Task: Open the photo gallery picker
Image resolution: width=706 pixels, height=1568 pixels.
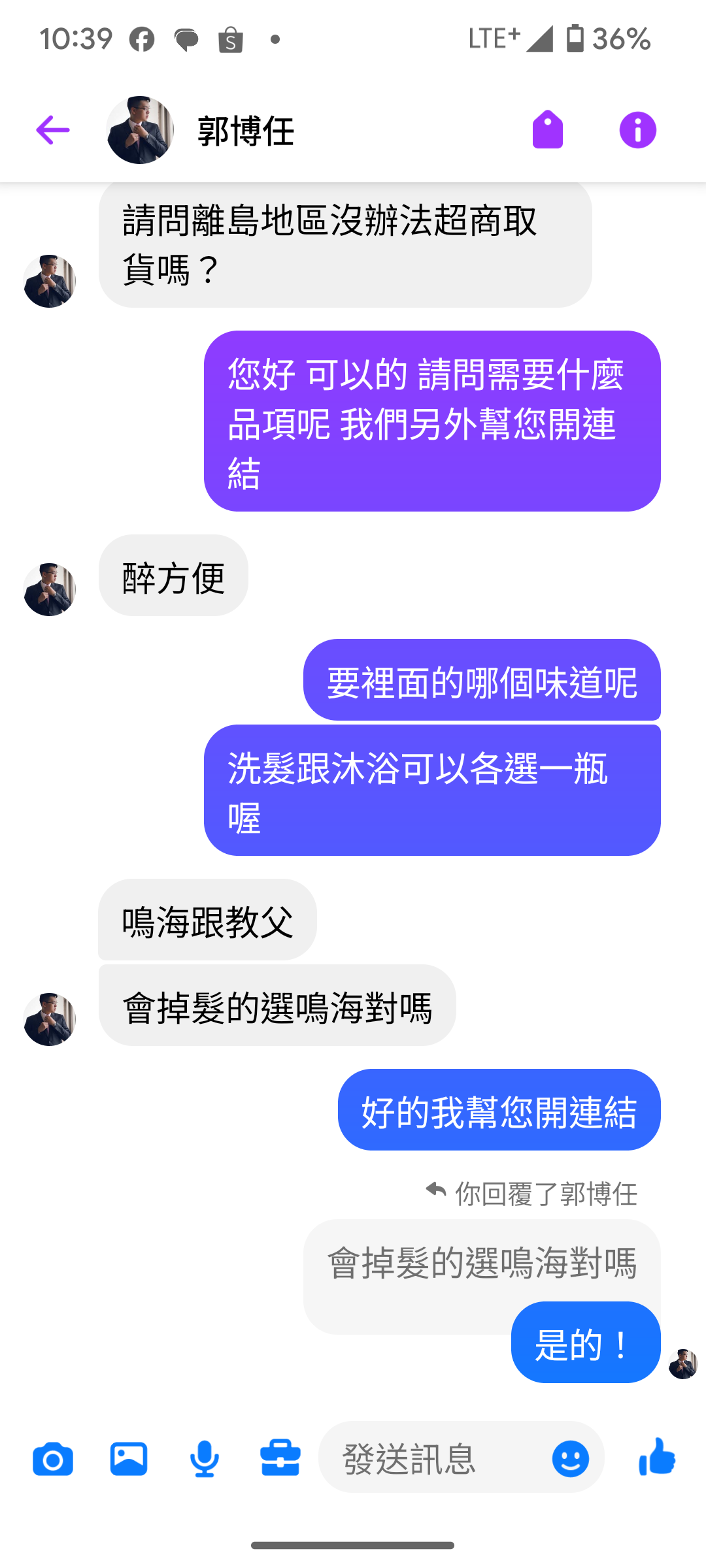Action: [x=129, y=1460]
